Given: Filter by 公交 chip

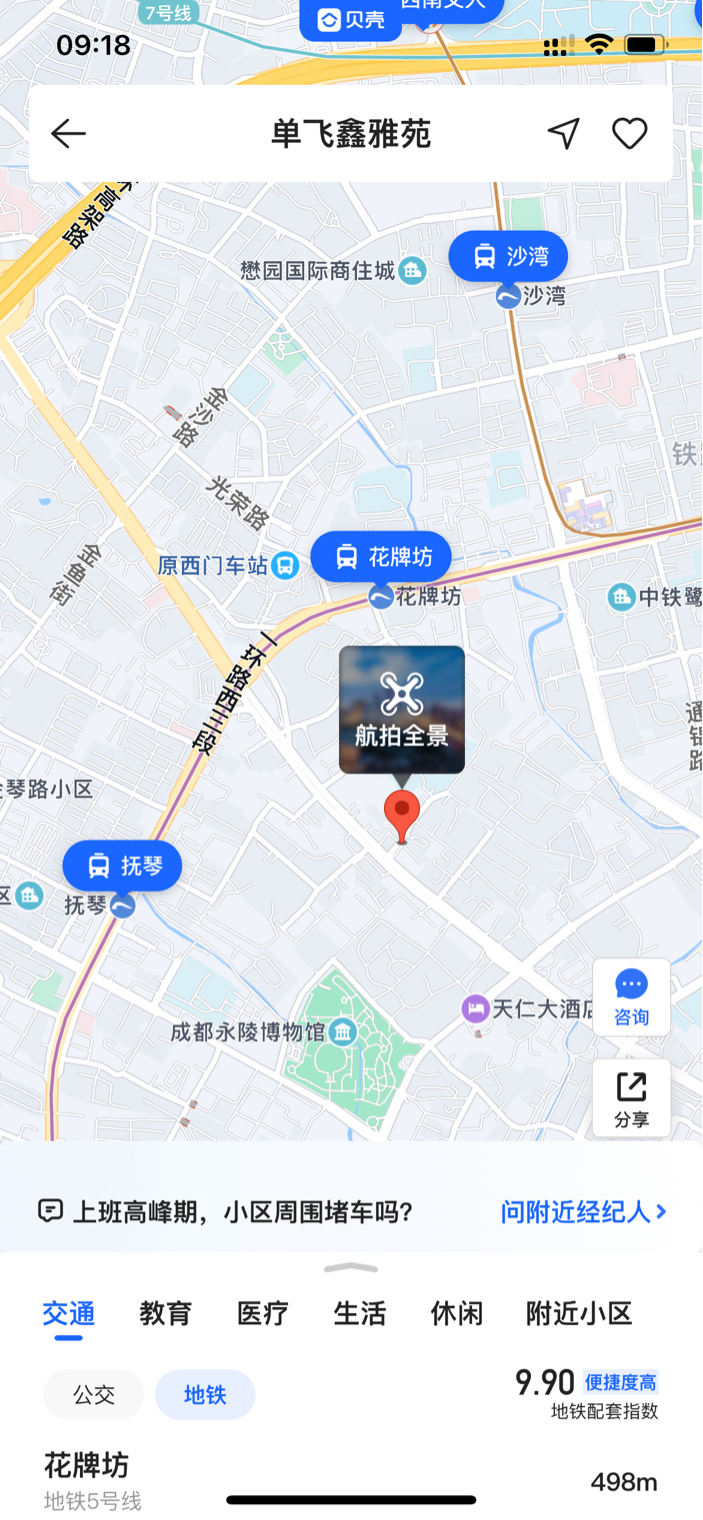Looking at the screenshot, I should [x=94, y=1394].
